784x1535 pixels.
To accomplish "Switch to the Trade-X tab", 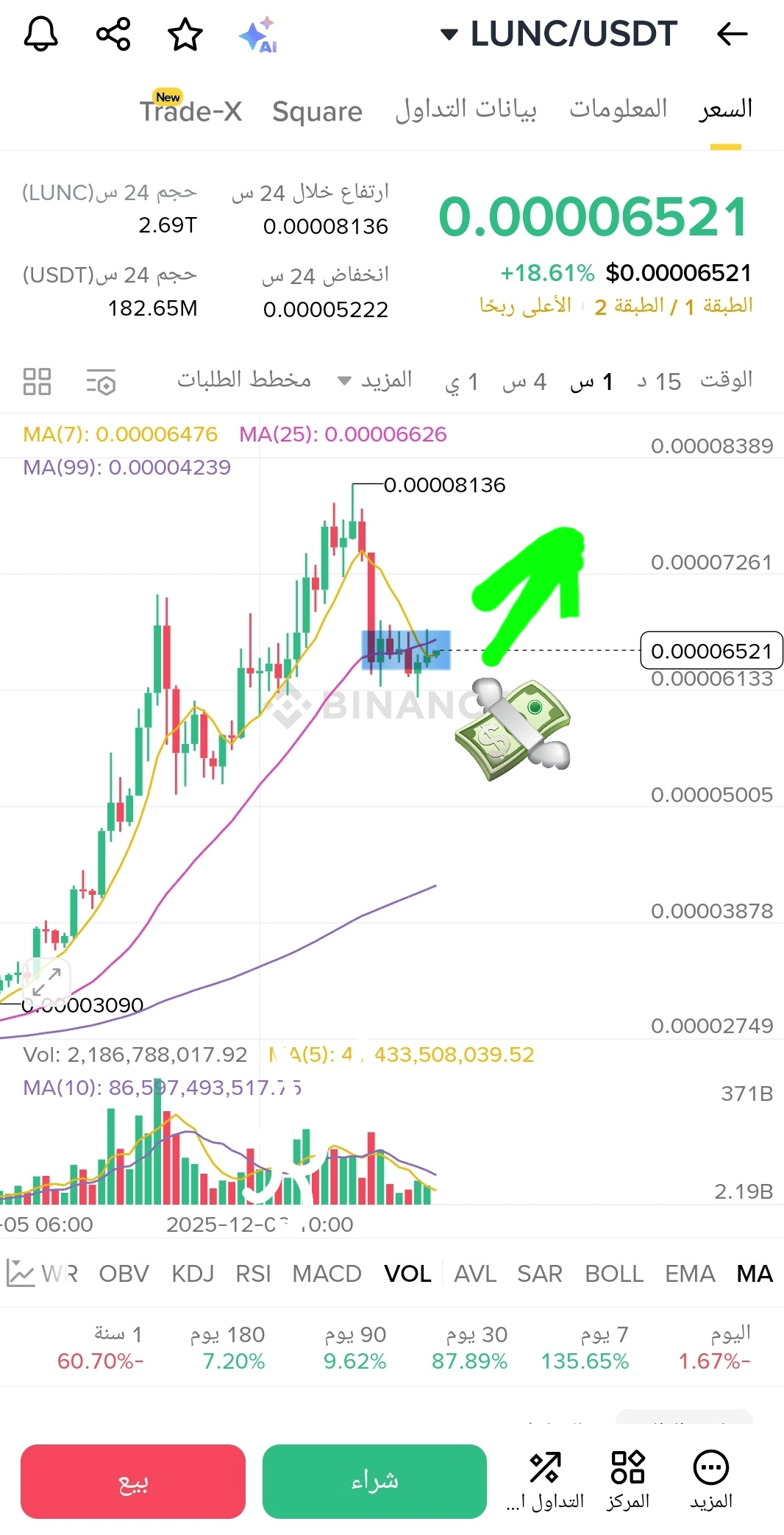I will tap(190, 111).
